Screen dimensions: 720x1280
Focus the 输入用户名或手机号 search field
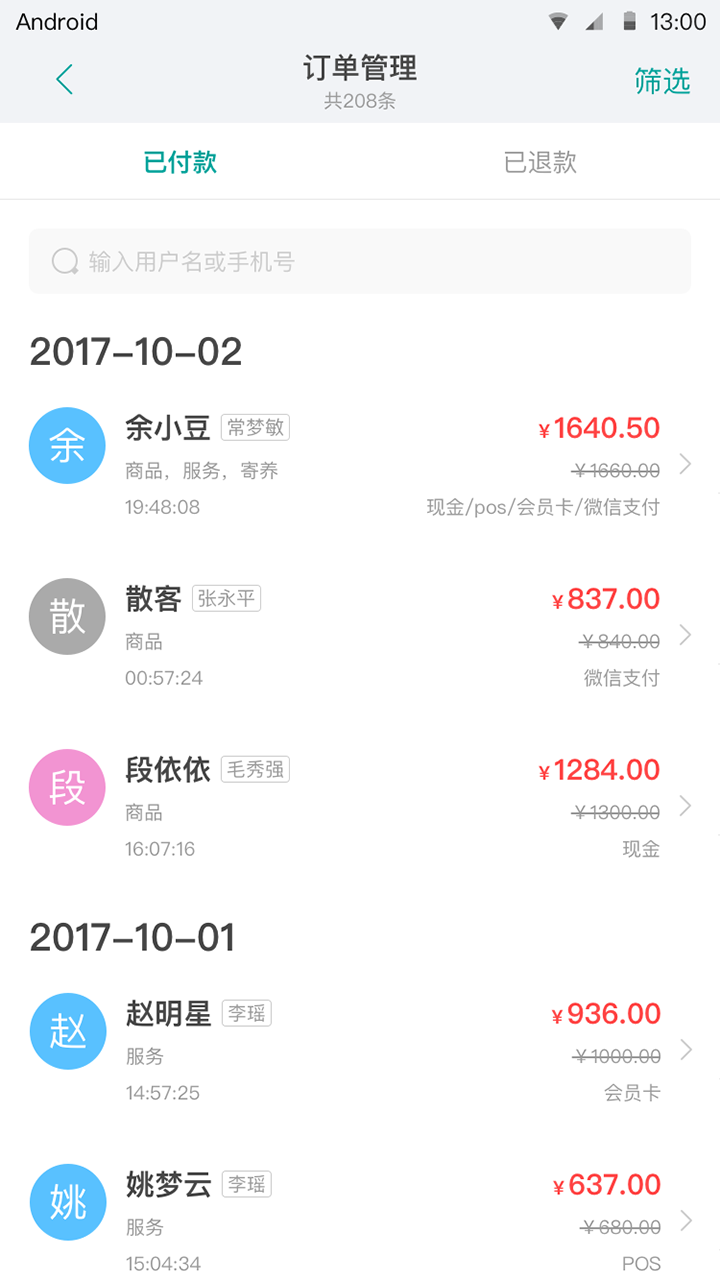360,262
